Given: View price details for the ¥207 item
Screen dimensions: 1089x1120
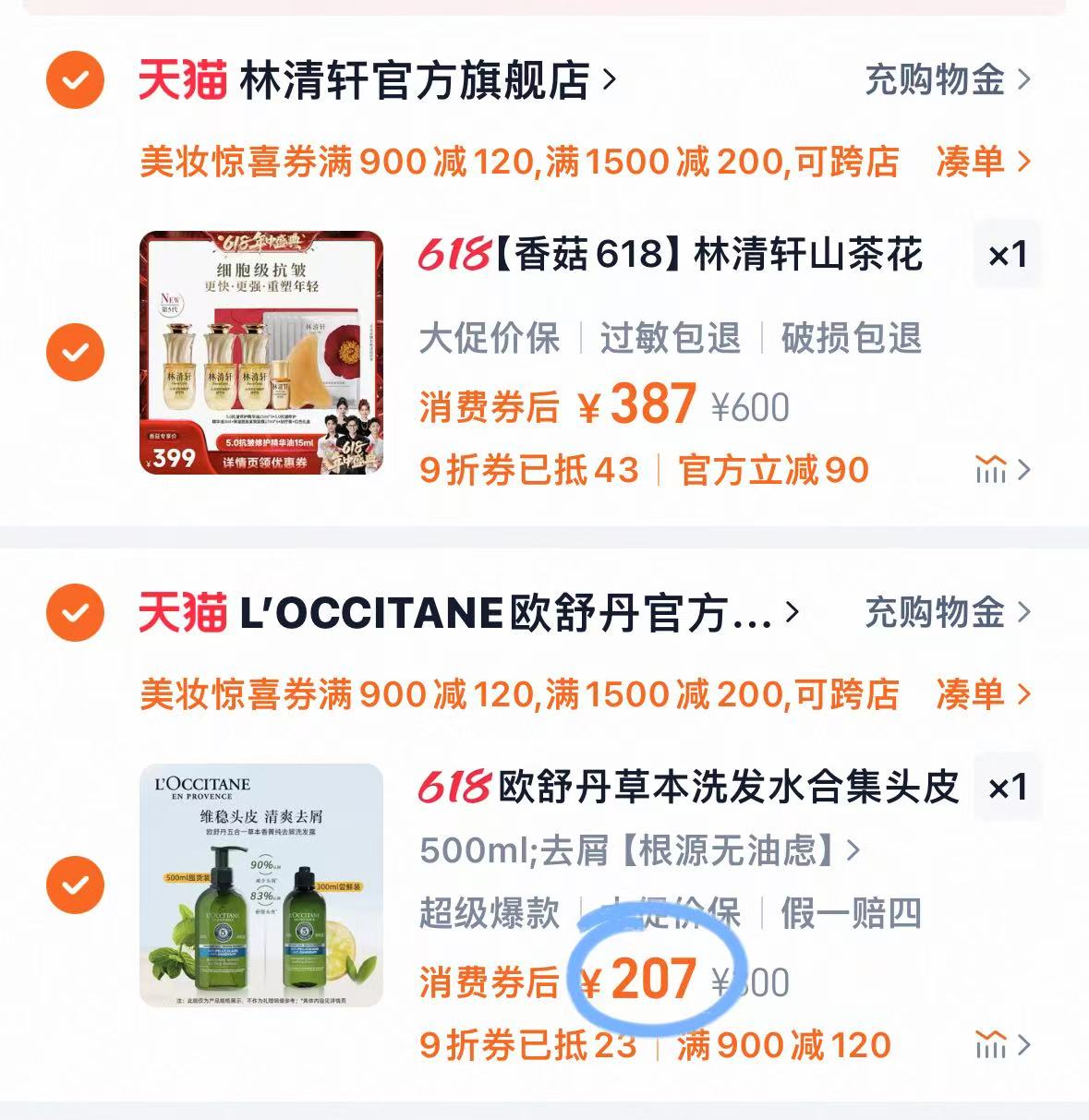Looking at the screenshot, I should [x=1001, y=1045].
